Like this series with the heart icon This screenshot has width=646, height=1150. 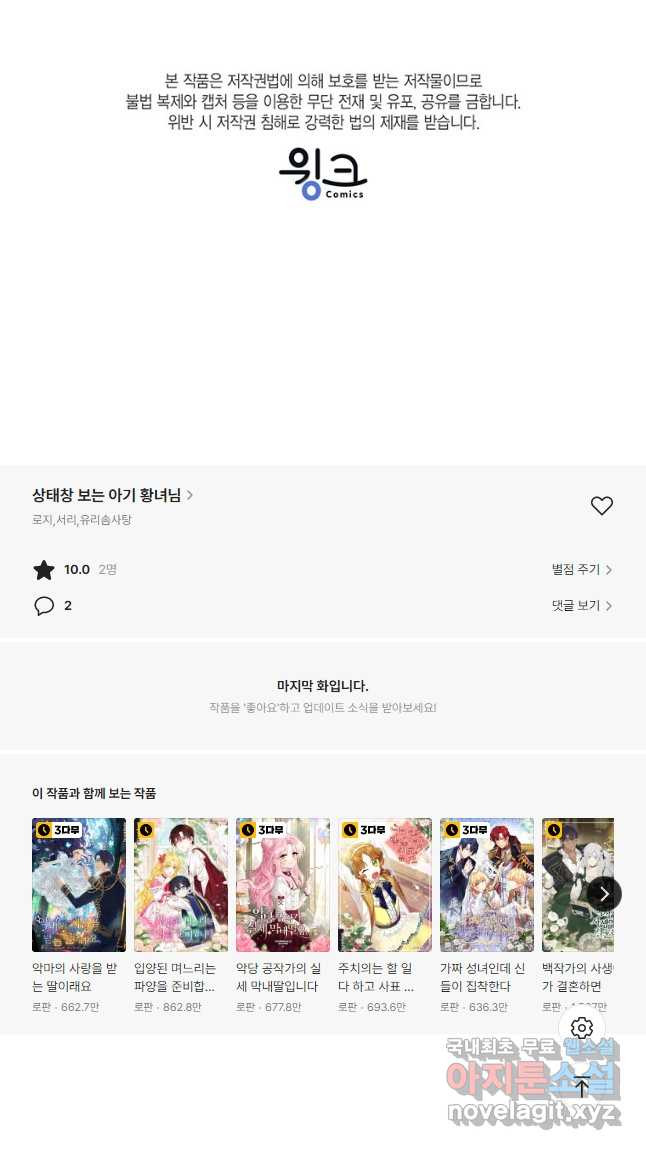[601, 506]
